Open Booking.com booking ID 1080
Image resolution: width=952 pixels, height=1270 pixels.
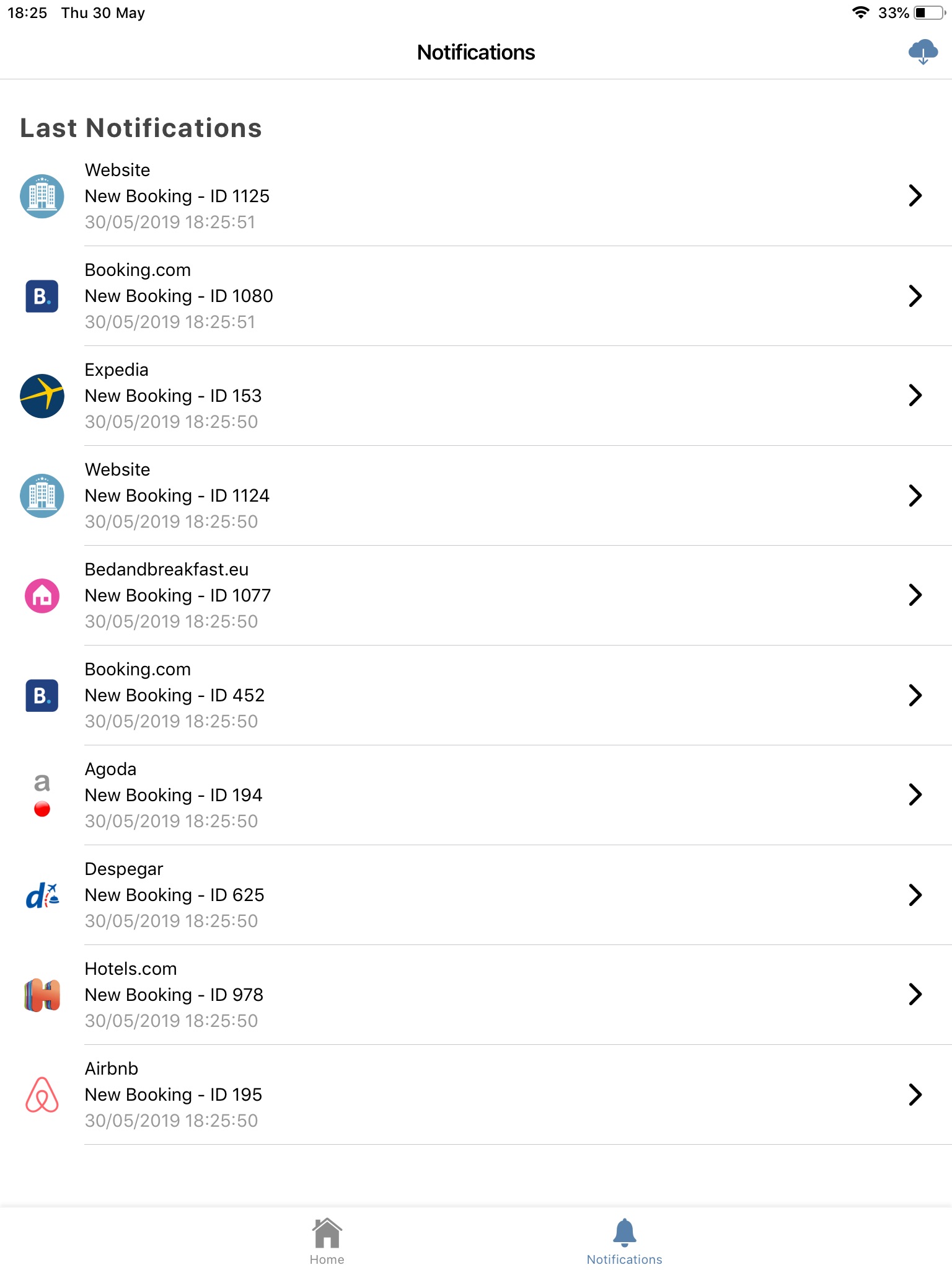476,296
